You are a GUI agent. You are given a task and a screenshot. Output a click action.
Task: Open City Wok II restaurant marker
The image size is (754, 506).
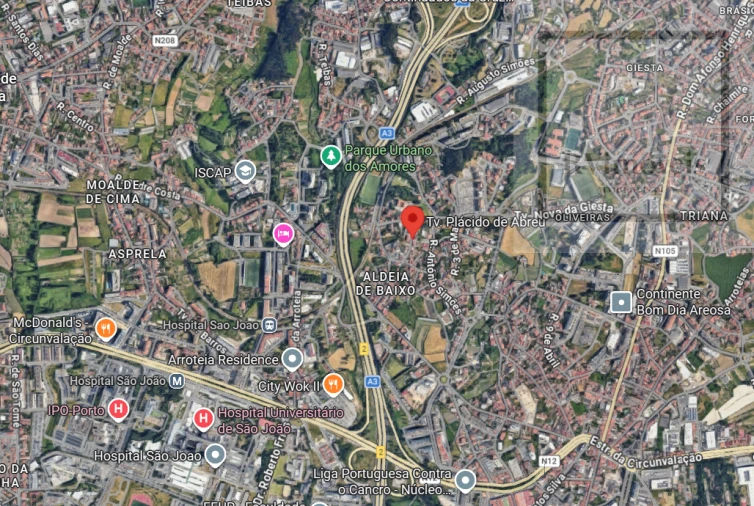(x=334, y=384)
